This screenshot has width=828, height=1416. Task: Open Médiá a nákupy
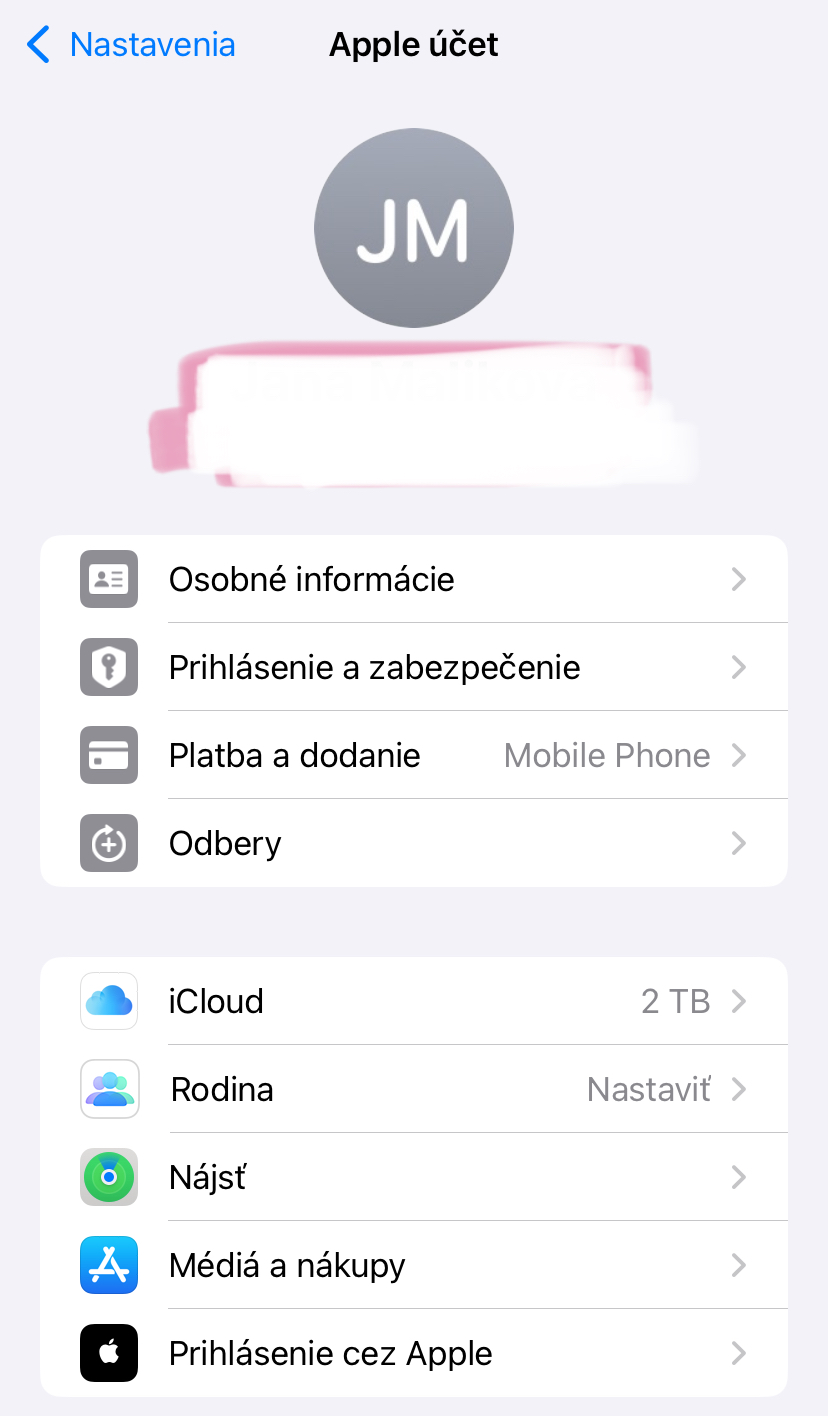pos(413,1265)
